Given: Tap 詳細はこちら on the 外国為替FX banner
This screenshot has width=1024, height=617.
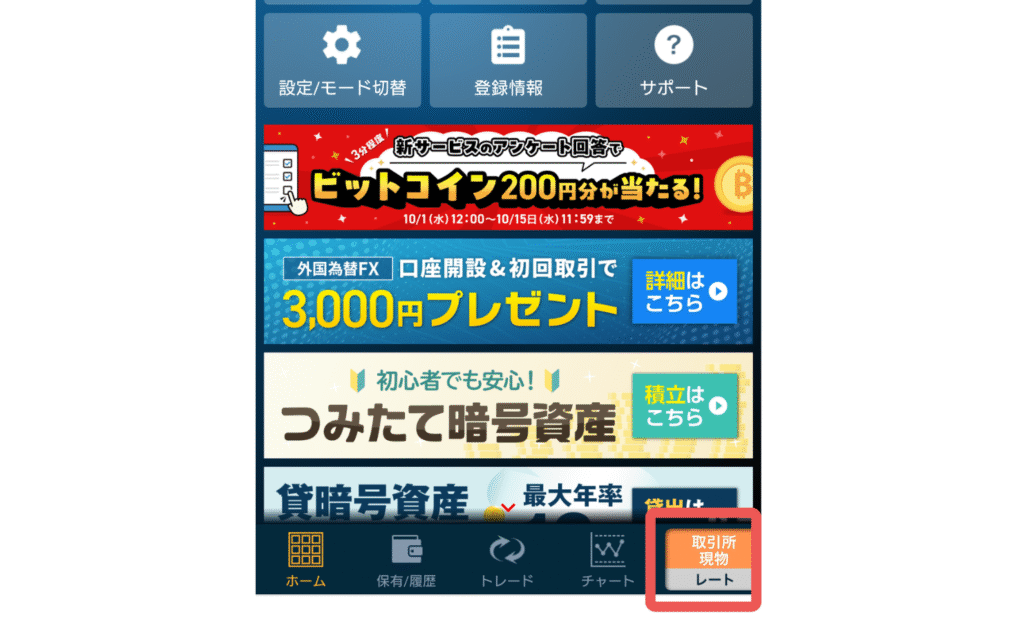Looking at the screenshot, I should [685, 291].
